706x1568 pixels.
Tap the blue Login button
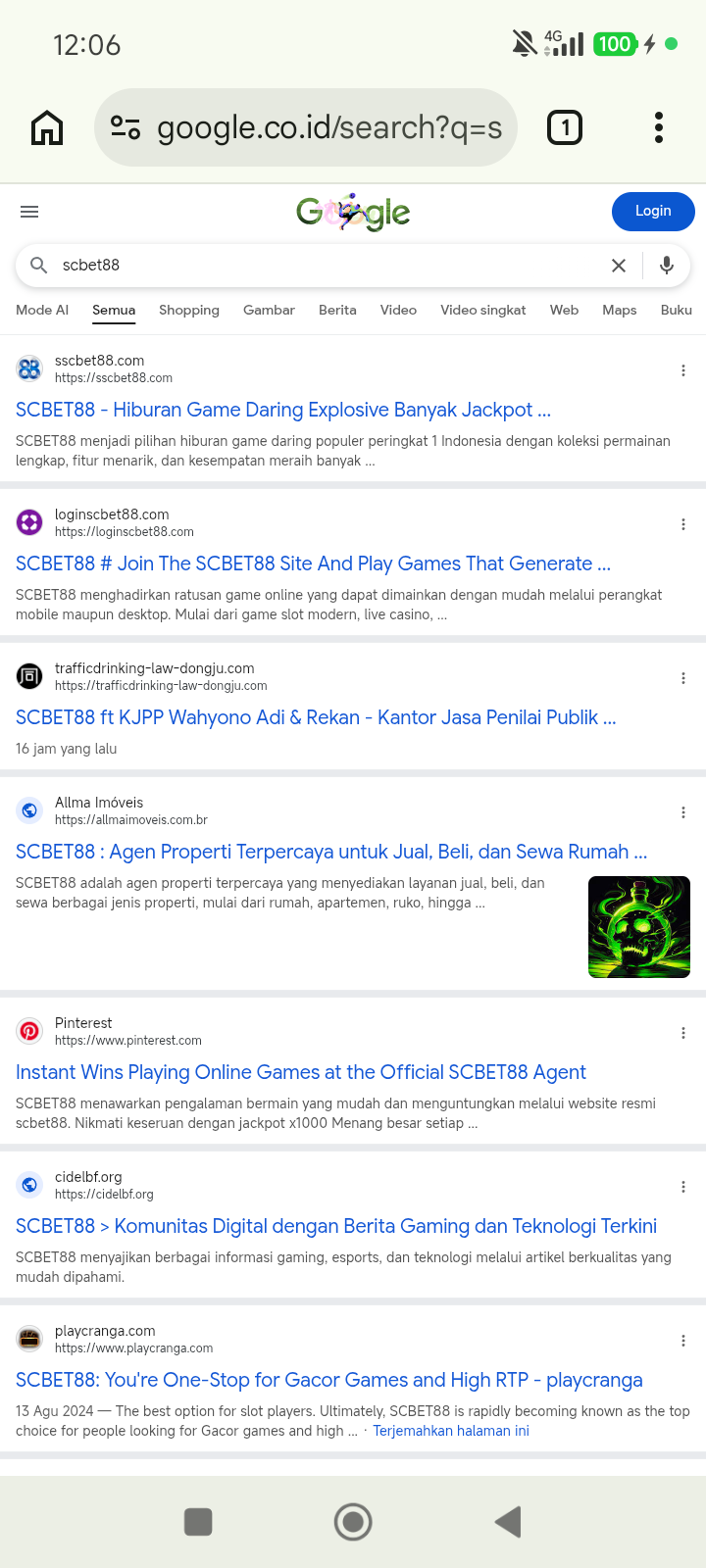(x=653, y=211)
